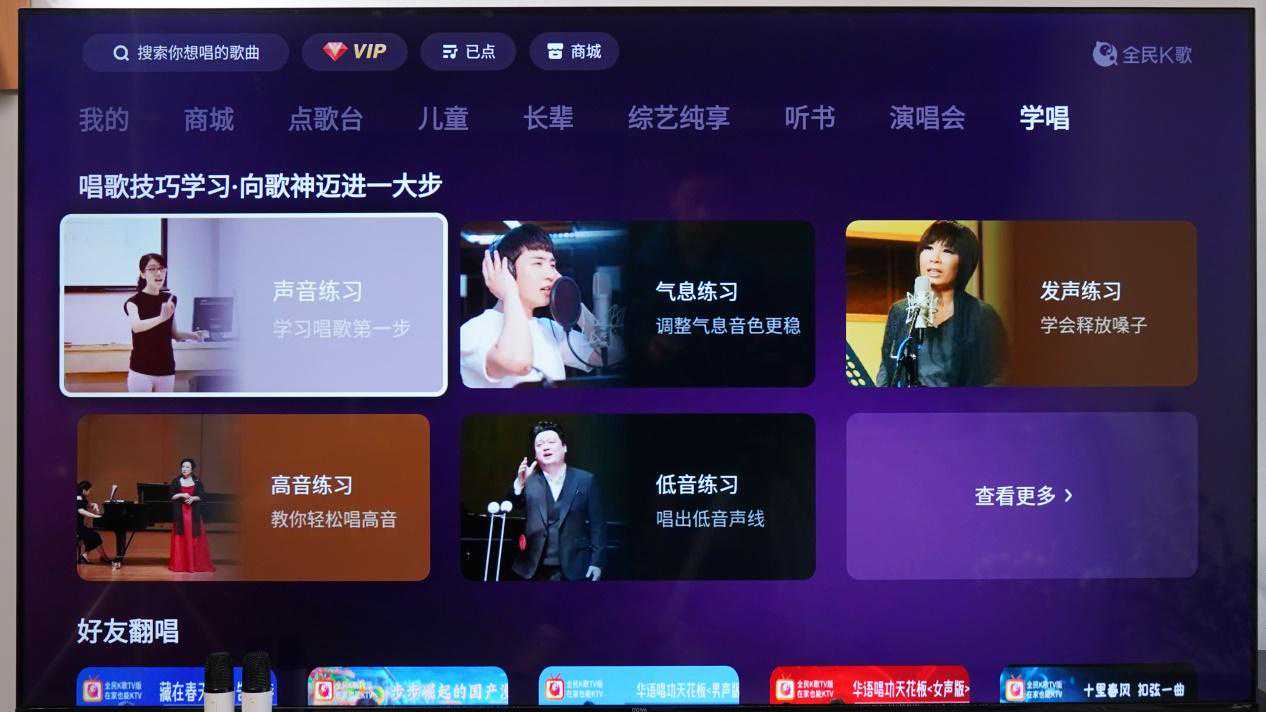Open the 商城 button beside 已点
The width and height of the screenshot is (1266, 712).
(x=574, y=52)
